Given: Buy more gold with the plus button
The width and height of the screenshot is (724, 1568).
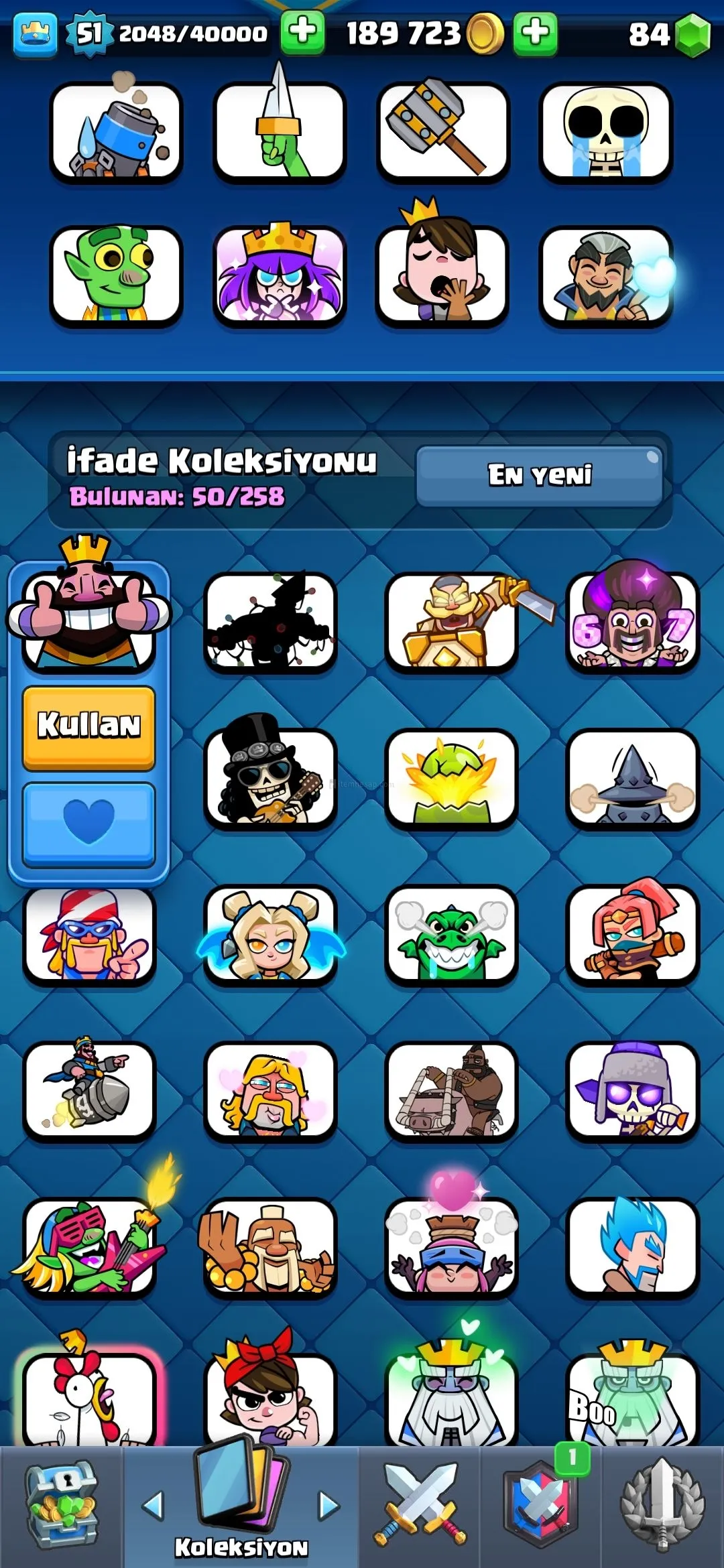Looking at the screenshot, I should coord(535,32).
